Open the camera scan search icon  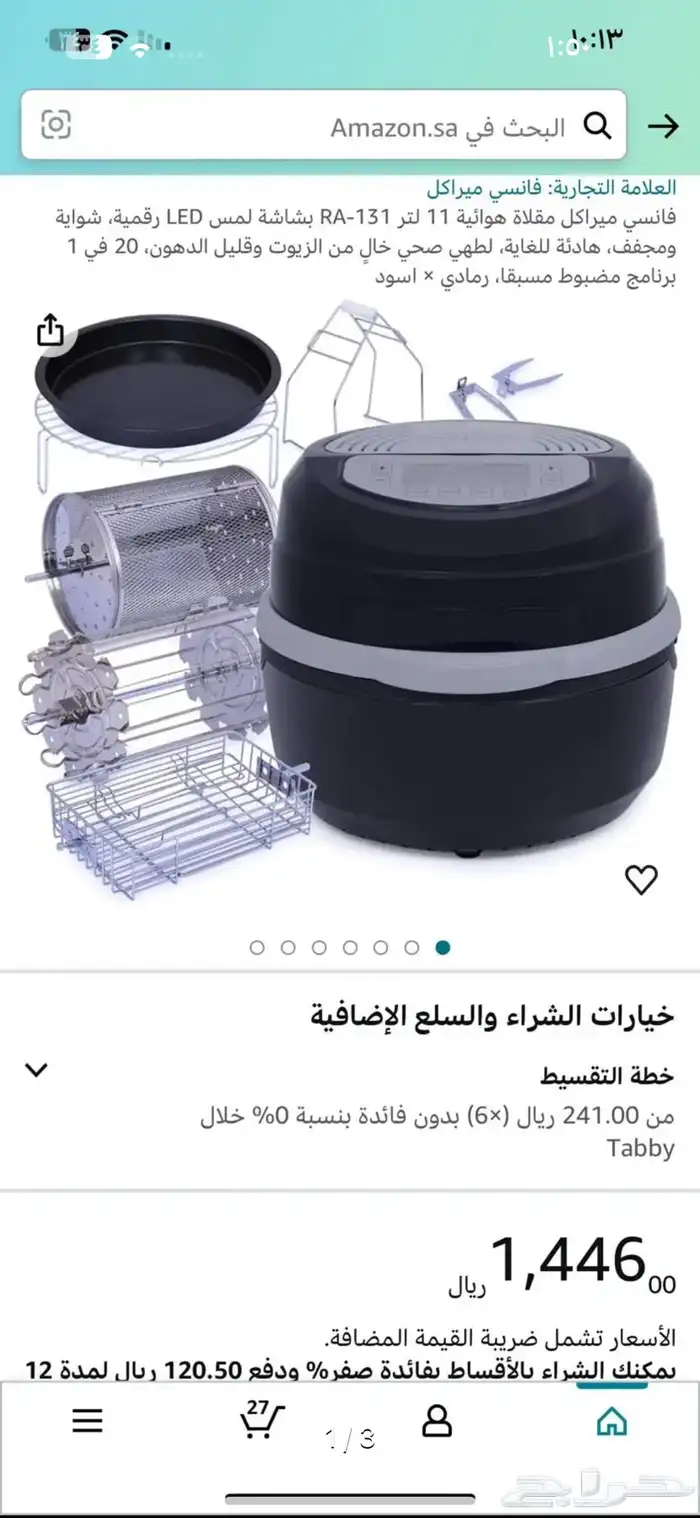coord(56,125)
